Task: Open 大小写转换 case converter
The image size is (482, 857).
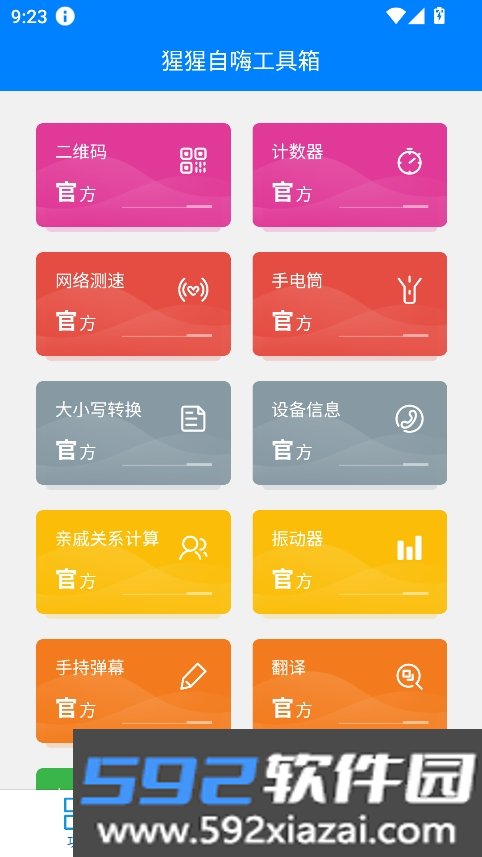Action: pyautogui.click(x=133, y=433)
